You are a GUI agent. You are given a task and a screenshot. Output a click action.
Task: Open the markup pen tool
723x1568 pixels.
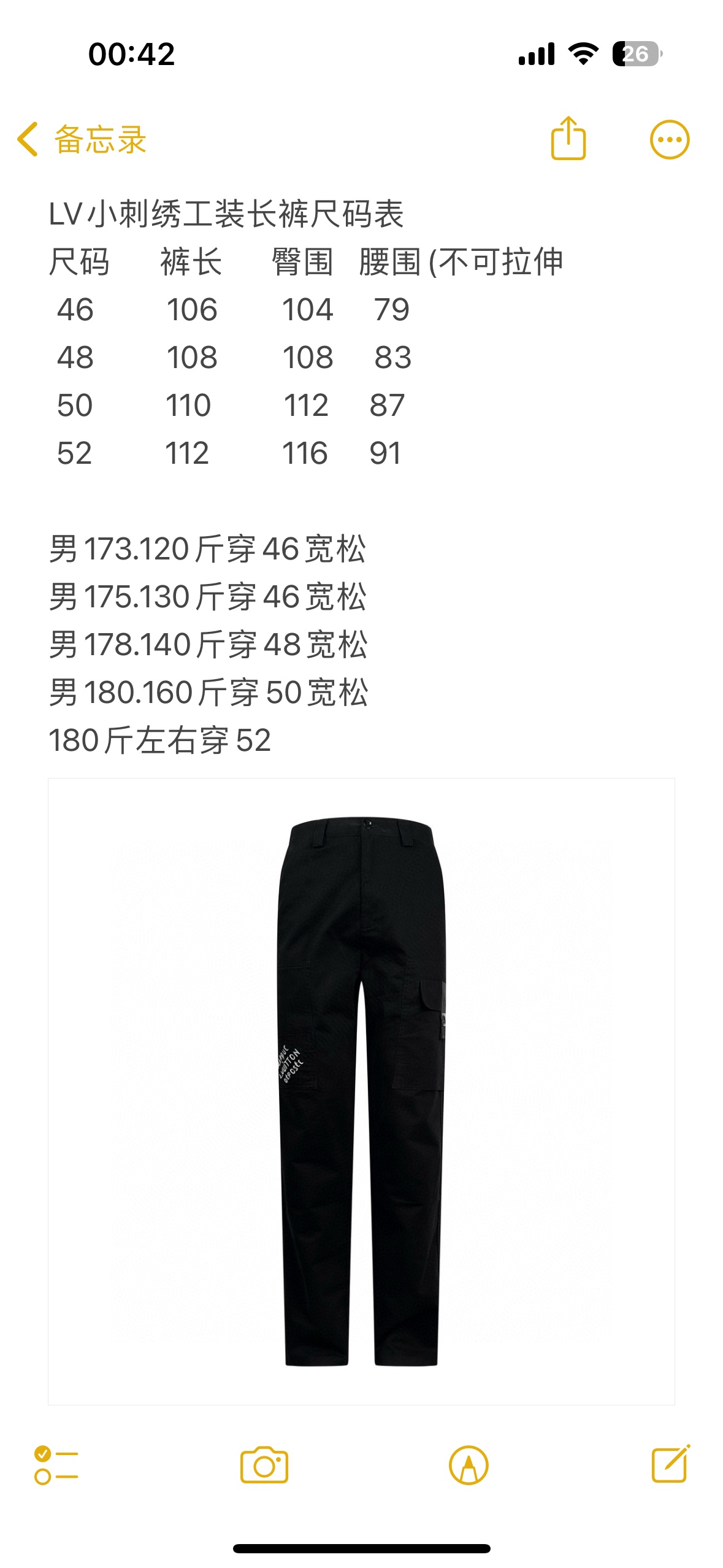[469, 1465]
